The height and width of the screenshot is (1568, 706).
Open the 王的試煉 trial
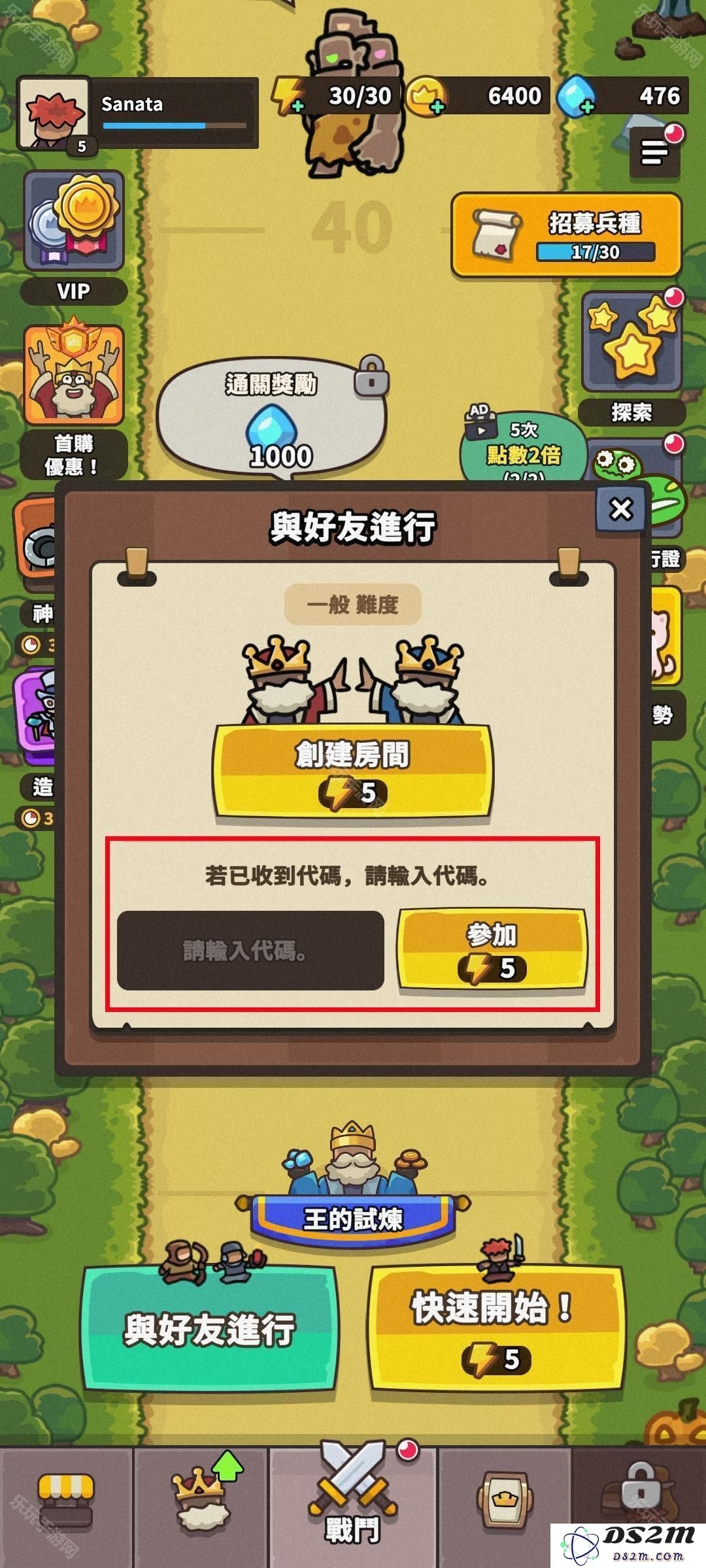[x=352, y=1218]
